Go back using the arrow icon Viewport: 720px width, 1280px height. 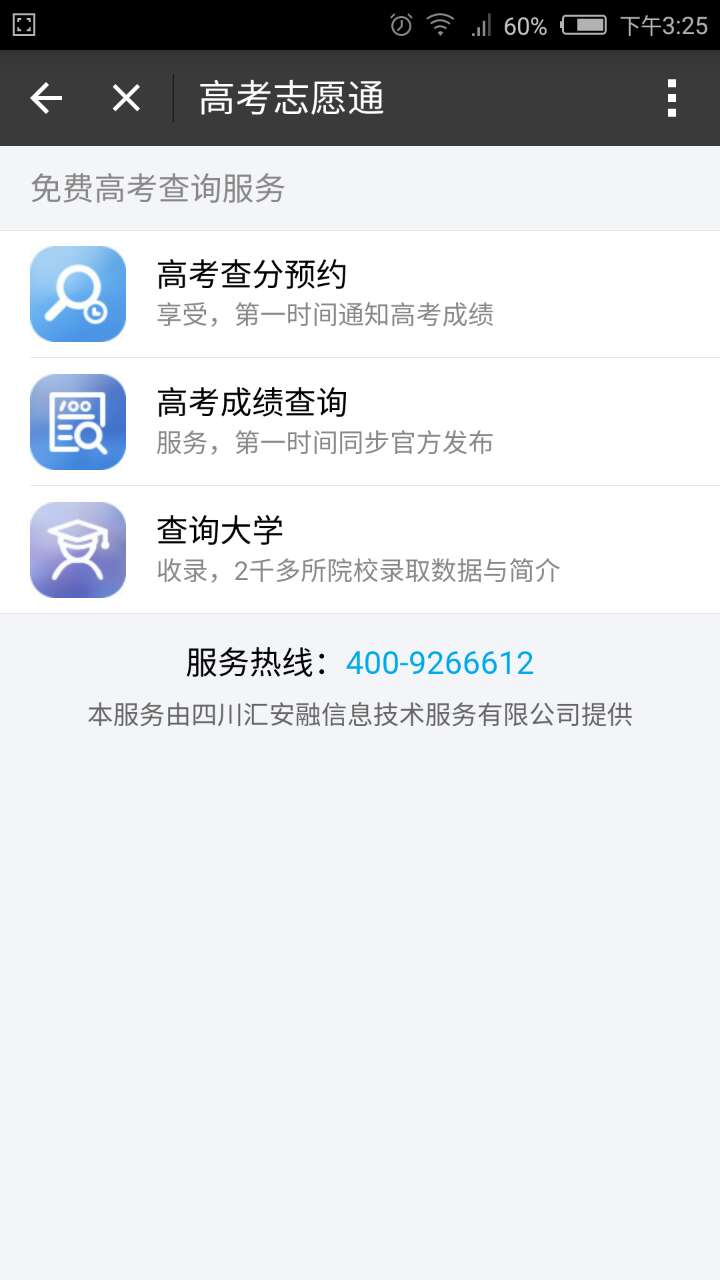(46, 98)
